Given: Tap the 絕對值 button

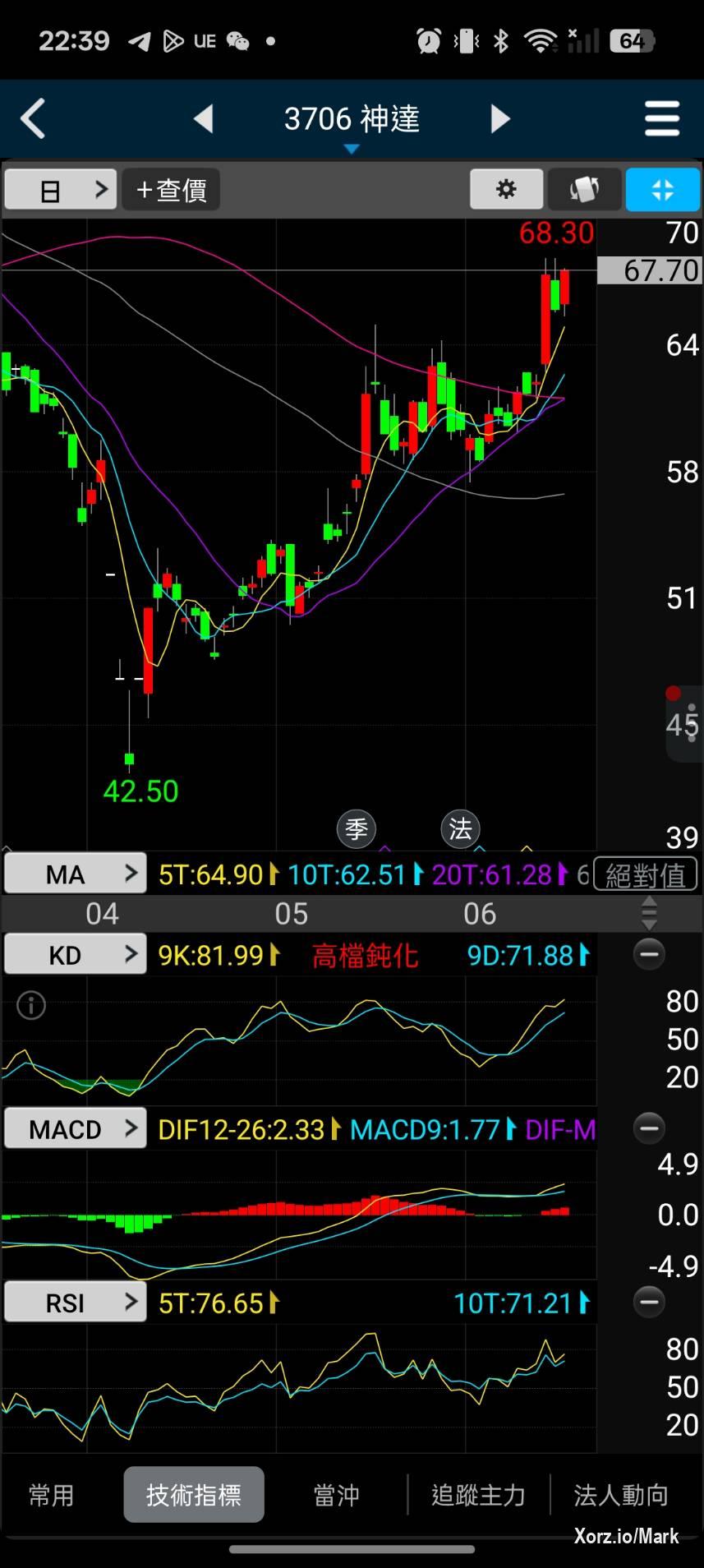Looking at the screenshot, I should [x=645, y=874].
